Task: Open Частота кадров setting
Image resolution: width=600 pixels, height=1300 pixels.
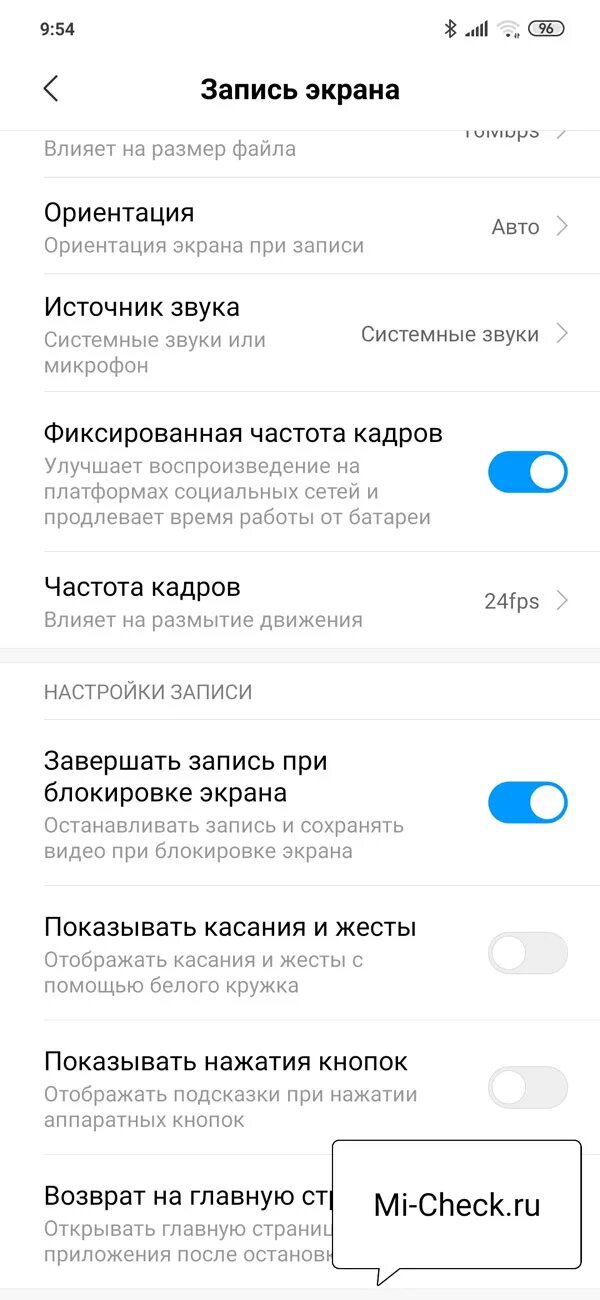Action: 300,601
